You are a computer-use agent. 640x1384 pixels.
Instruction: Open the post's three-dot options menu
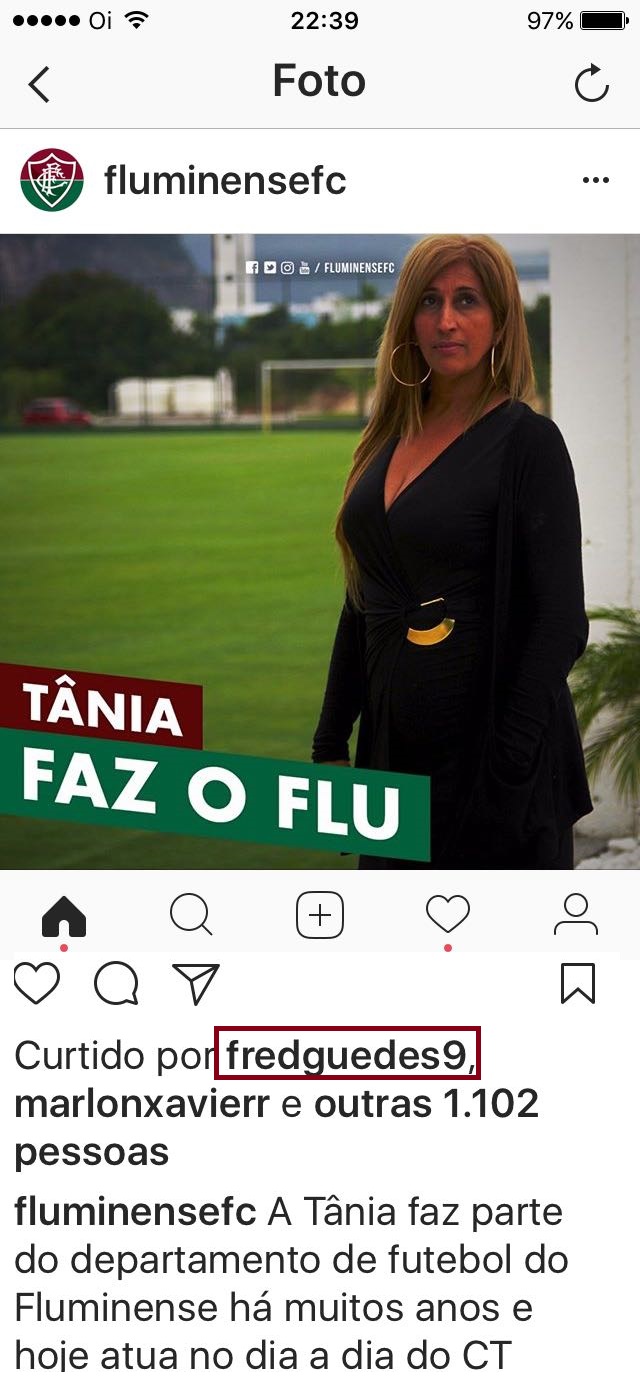click(x=595, y=180)
